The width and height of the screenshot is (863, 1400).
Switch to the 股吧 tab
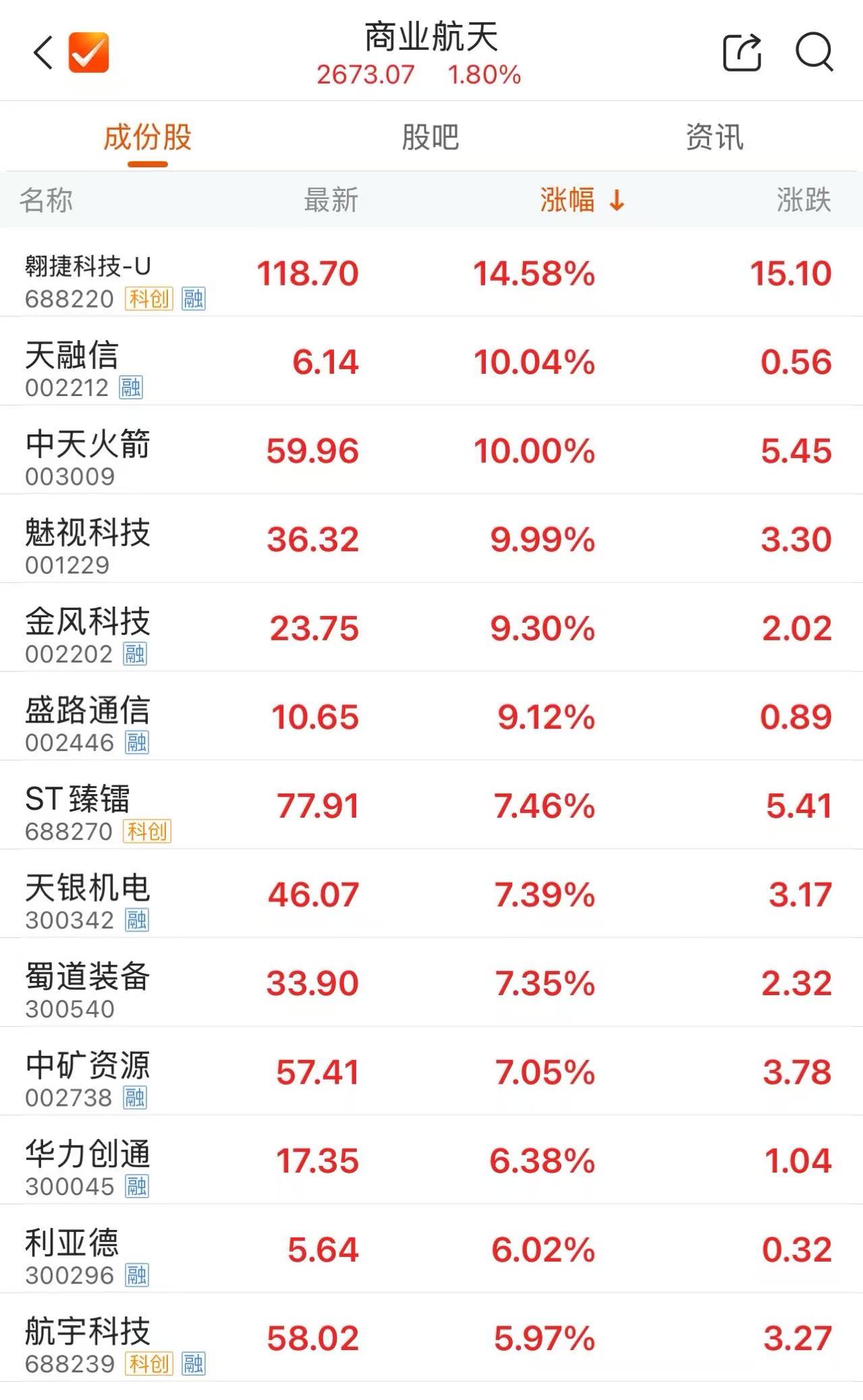[430, 137]
